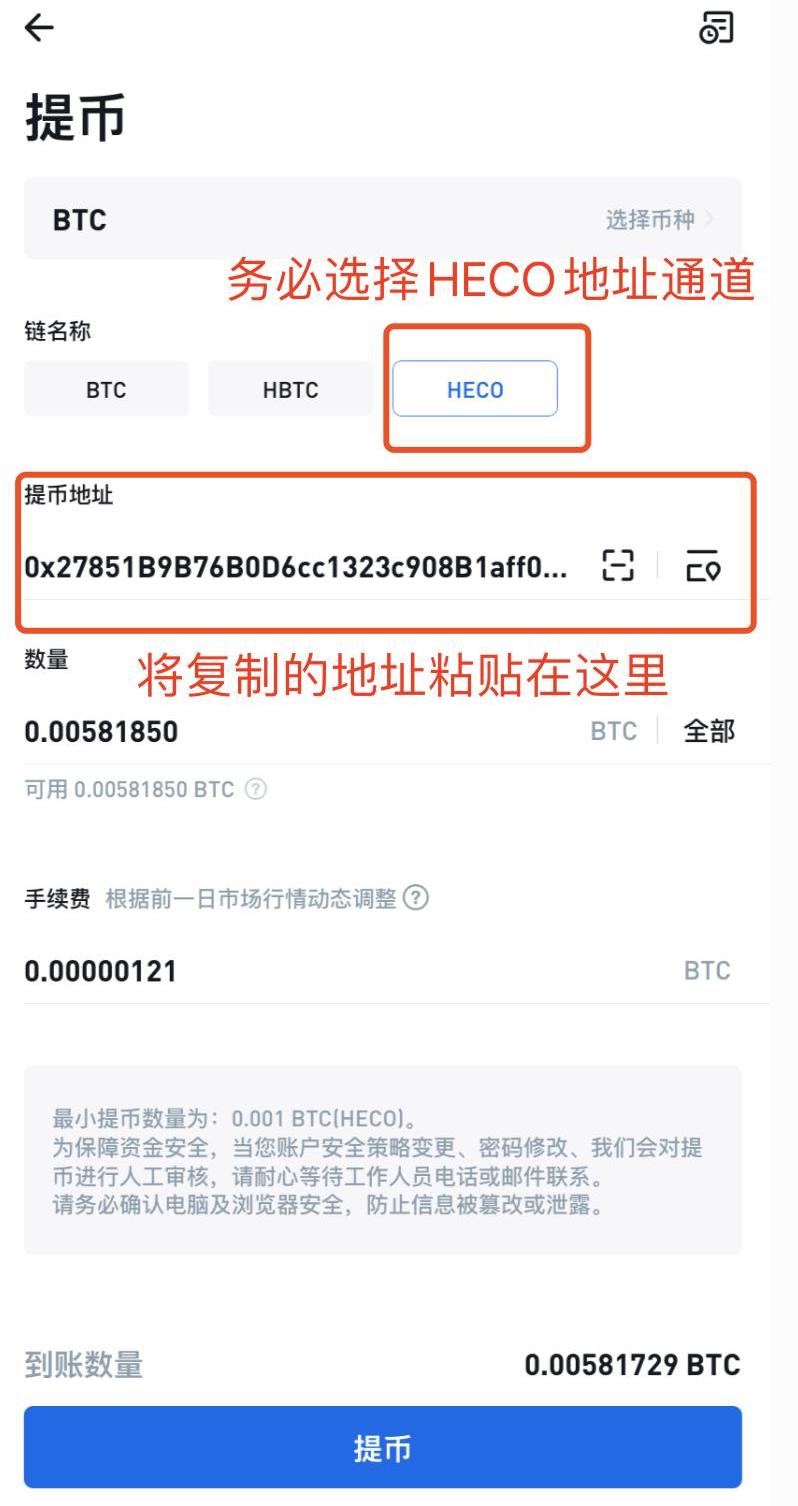Open the saved address book icon
The width and height of the screenshot is (798, 1506).
pyautogui.click(x=703, y=567)
